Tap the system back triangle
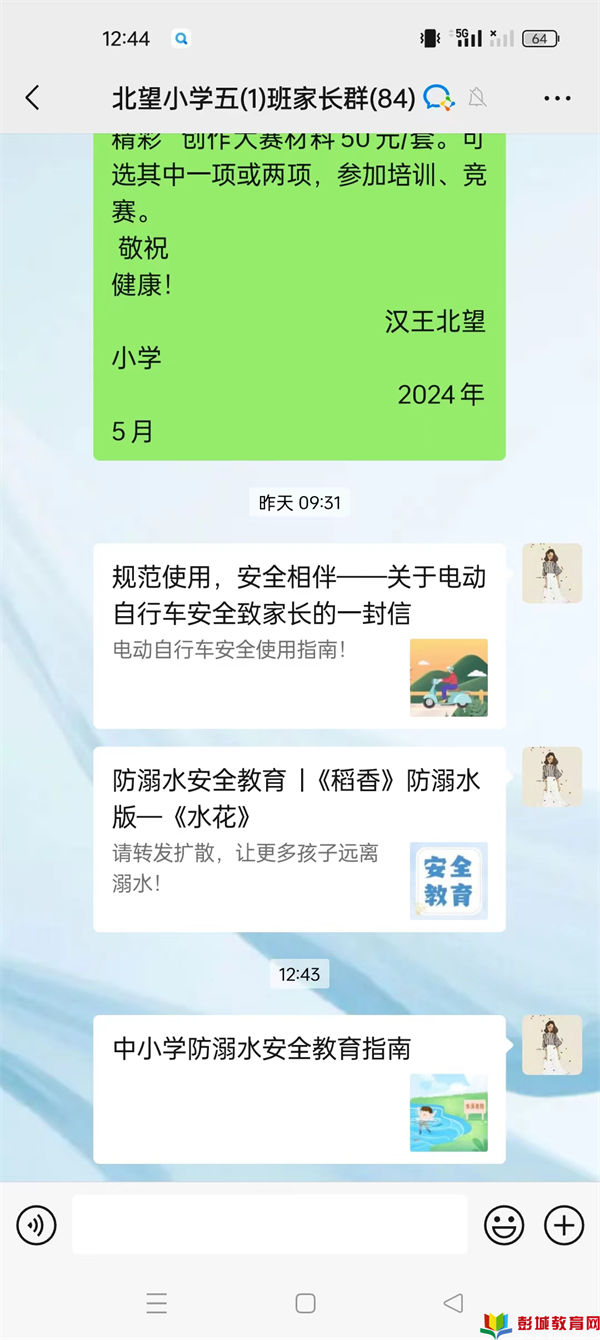This screenshot has height=1340, width=600. 453,1303
